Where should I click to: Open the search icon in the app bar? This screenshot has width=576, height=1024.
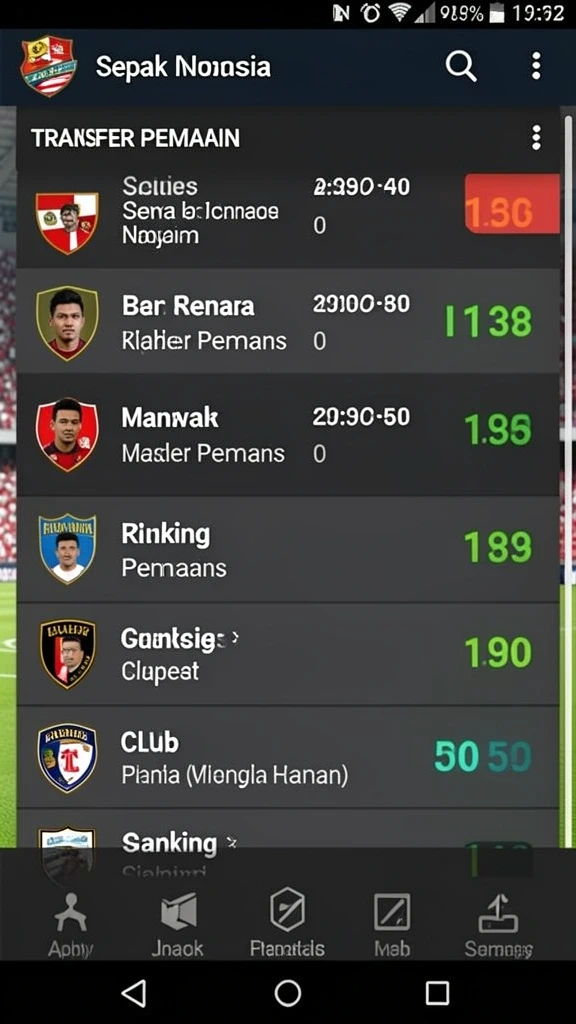[461, 67]
